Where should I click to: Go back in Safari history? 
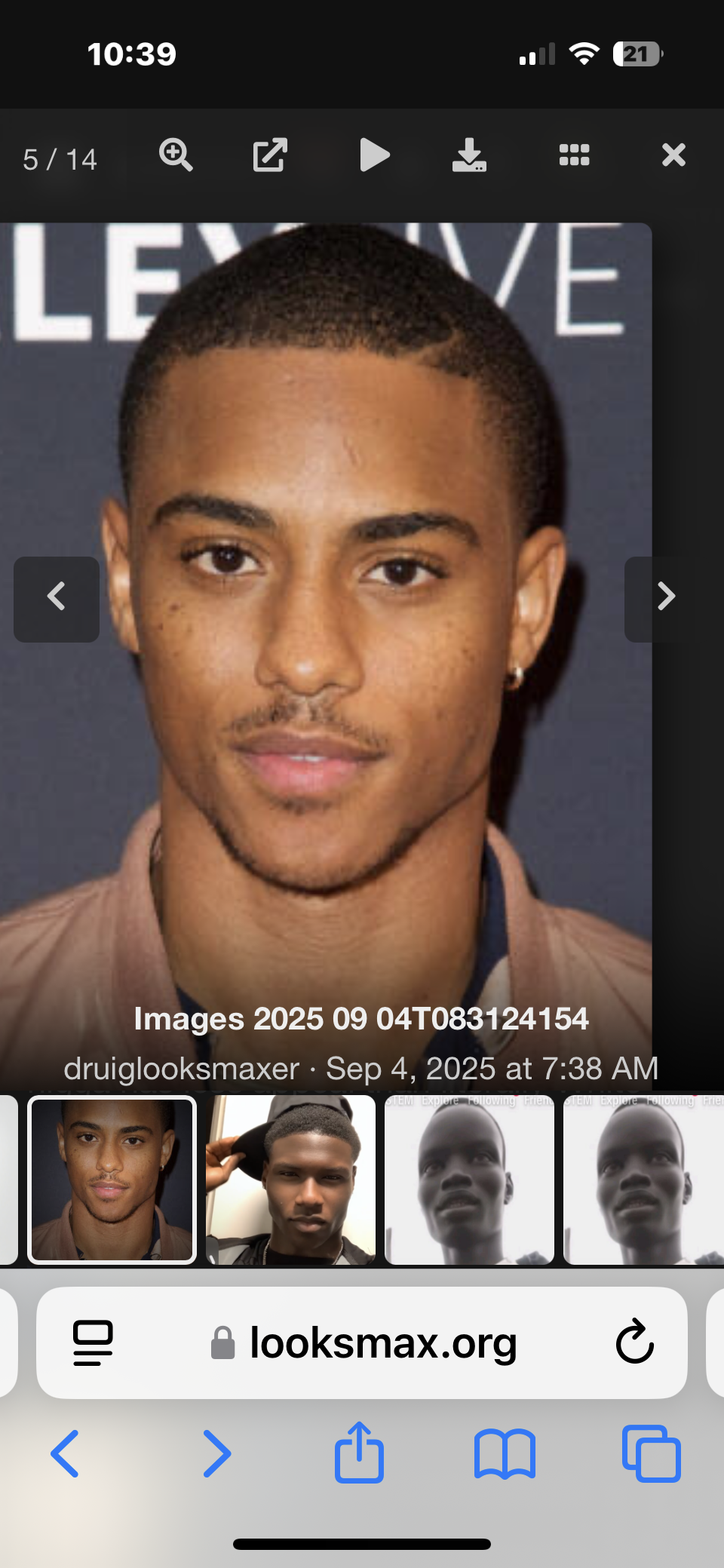coord(65,1453)
